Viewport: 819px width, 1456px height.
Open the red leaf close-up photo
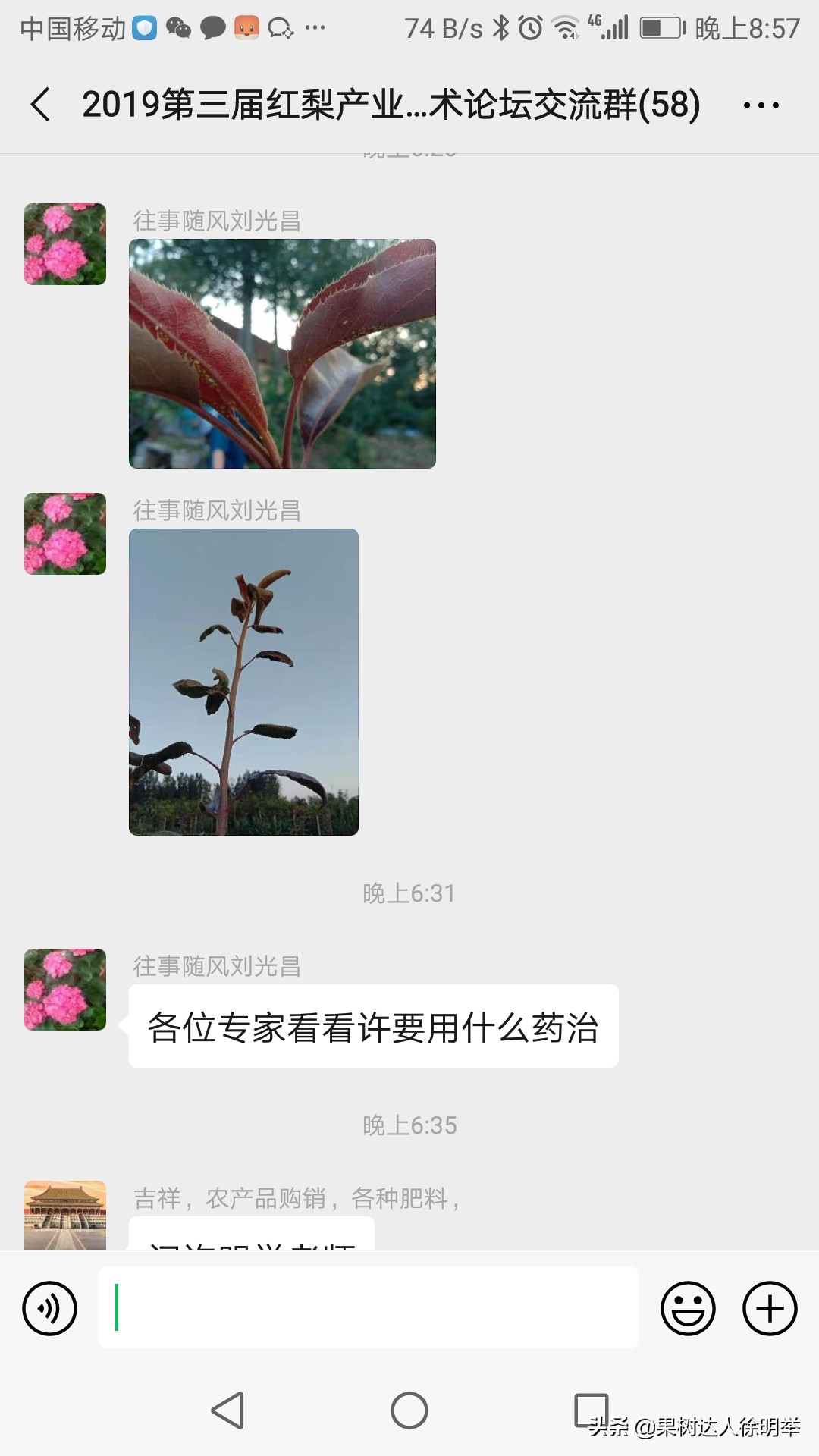[282, 353]
